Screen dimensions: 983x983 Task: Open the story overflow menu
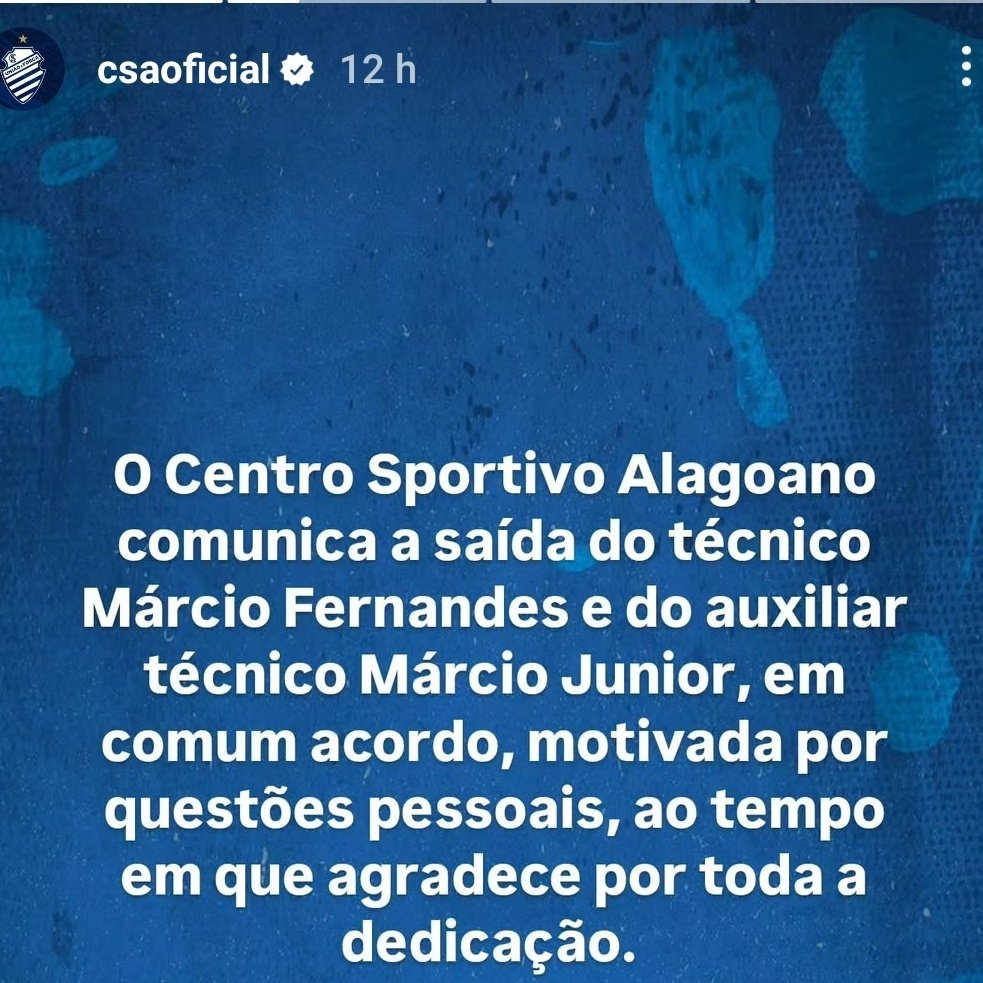pyautogui.click(x=965, y=67)
